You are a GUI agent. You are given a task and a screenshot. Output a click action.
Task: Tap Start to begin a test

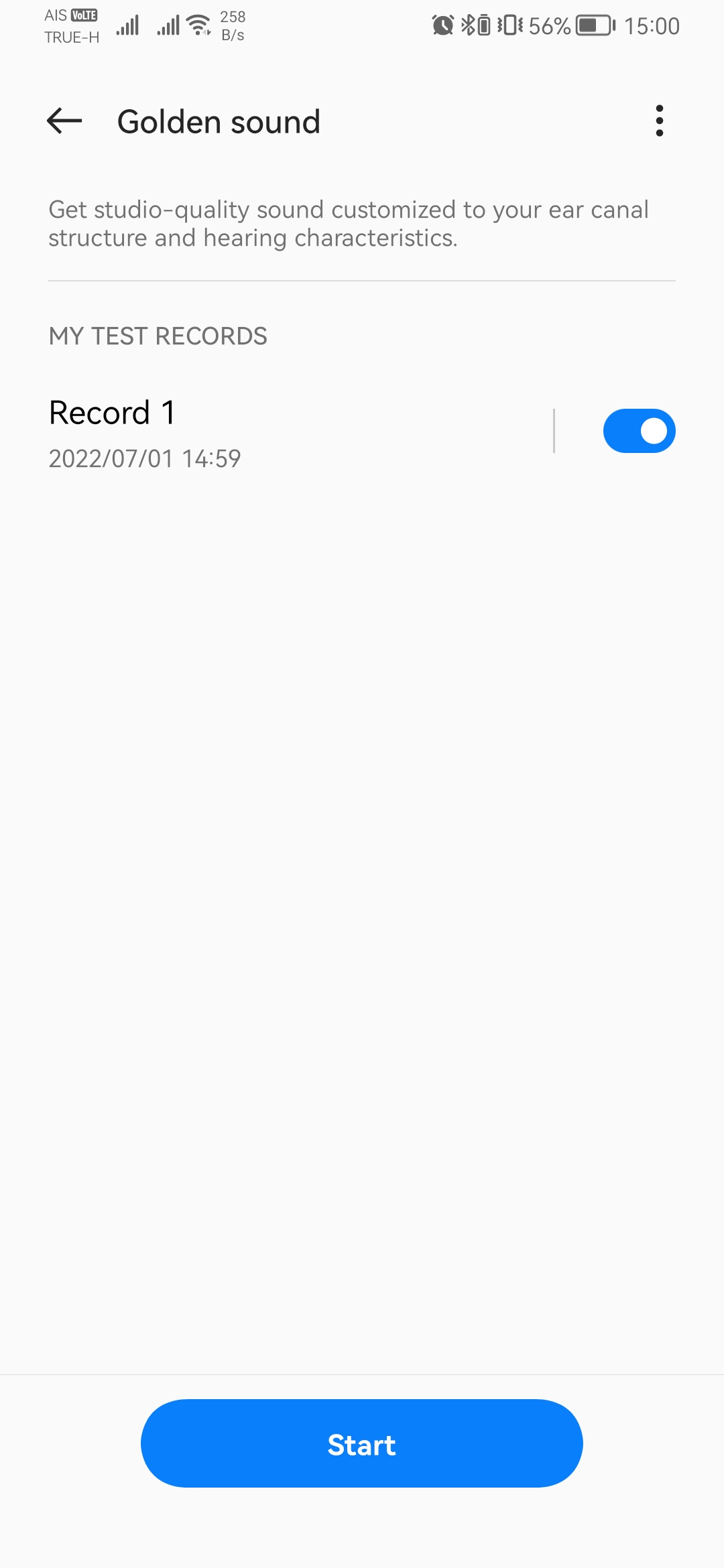(362, 1443)
